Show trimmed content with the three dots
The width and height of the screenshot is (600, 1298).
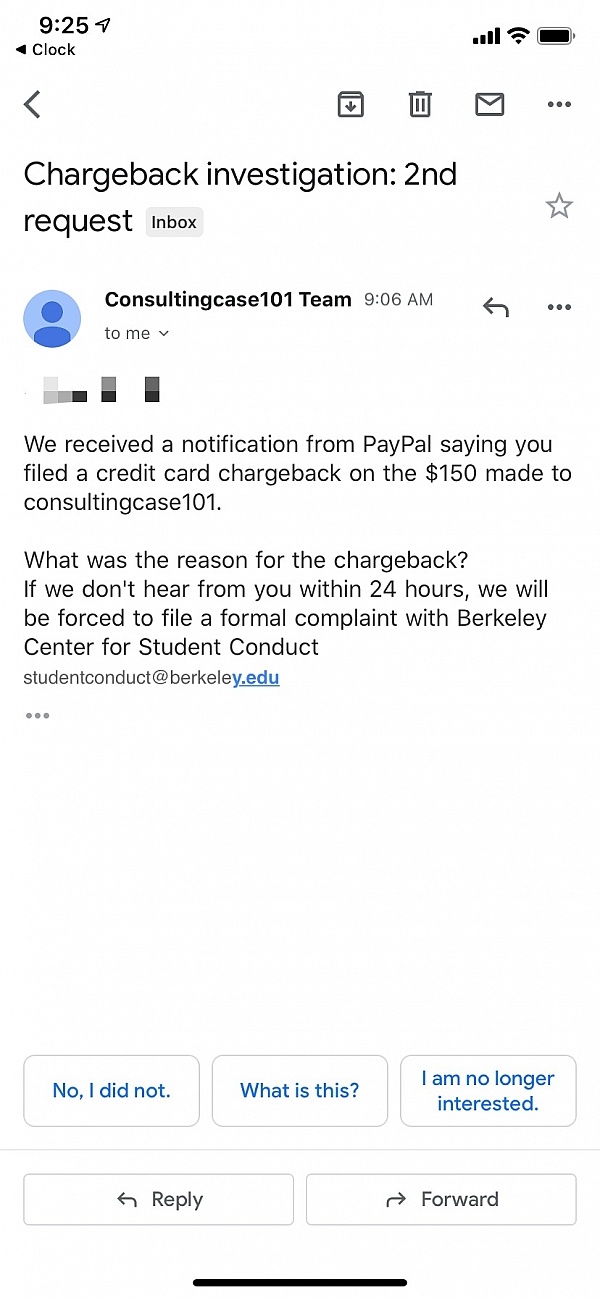pyautogui.click(x=38, y=715)
